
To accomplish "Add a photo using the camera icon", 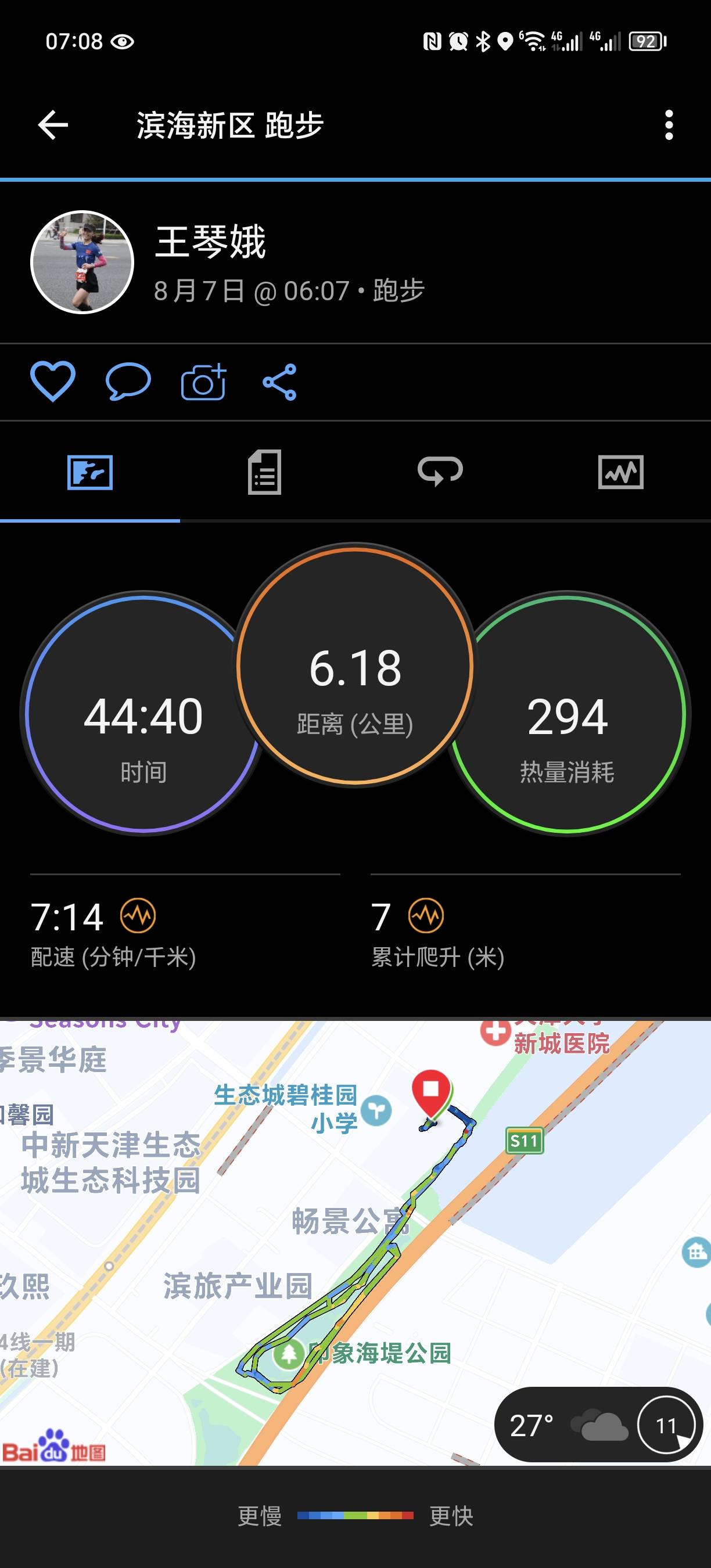I will point(203,382).
